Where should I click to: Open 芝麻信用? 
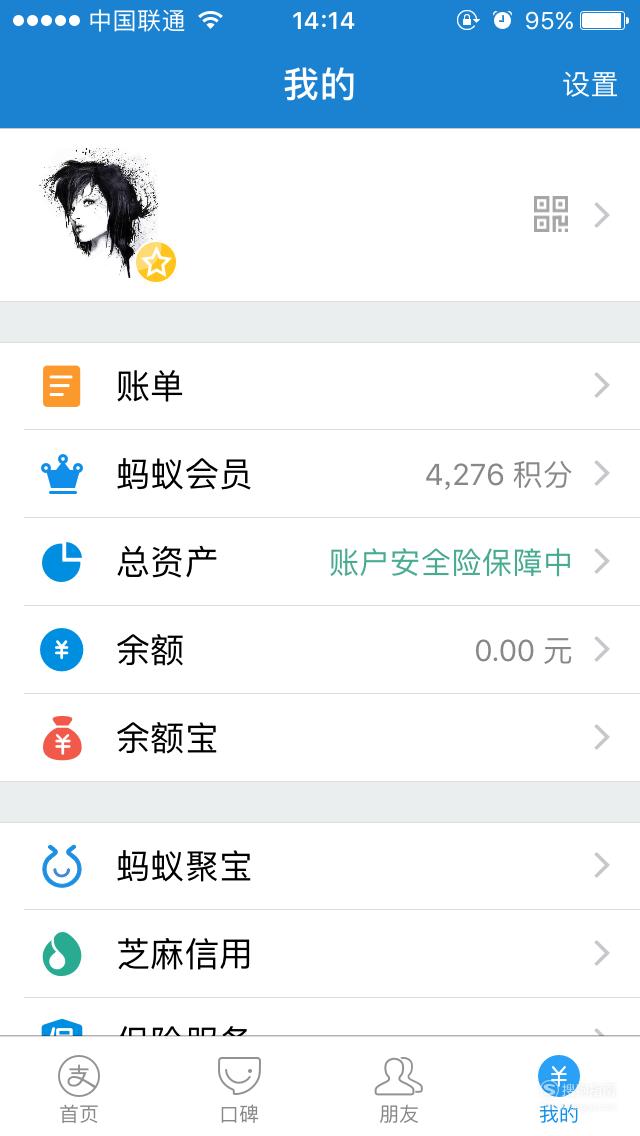[320, 953]
